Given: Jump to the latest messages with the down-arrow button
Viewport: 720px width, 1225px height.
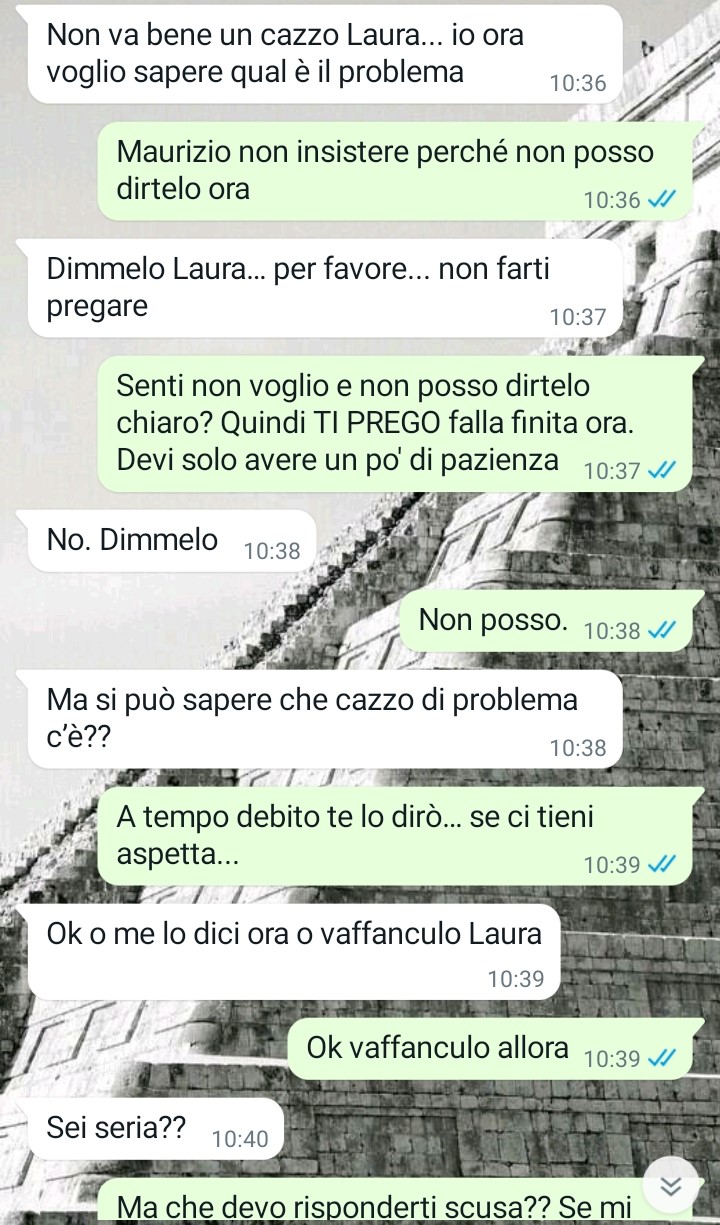Looking at the screenshot, I should (671, 1184).
